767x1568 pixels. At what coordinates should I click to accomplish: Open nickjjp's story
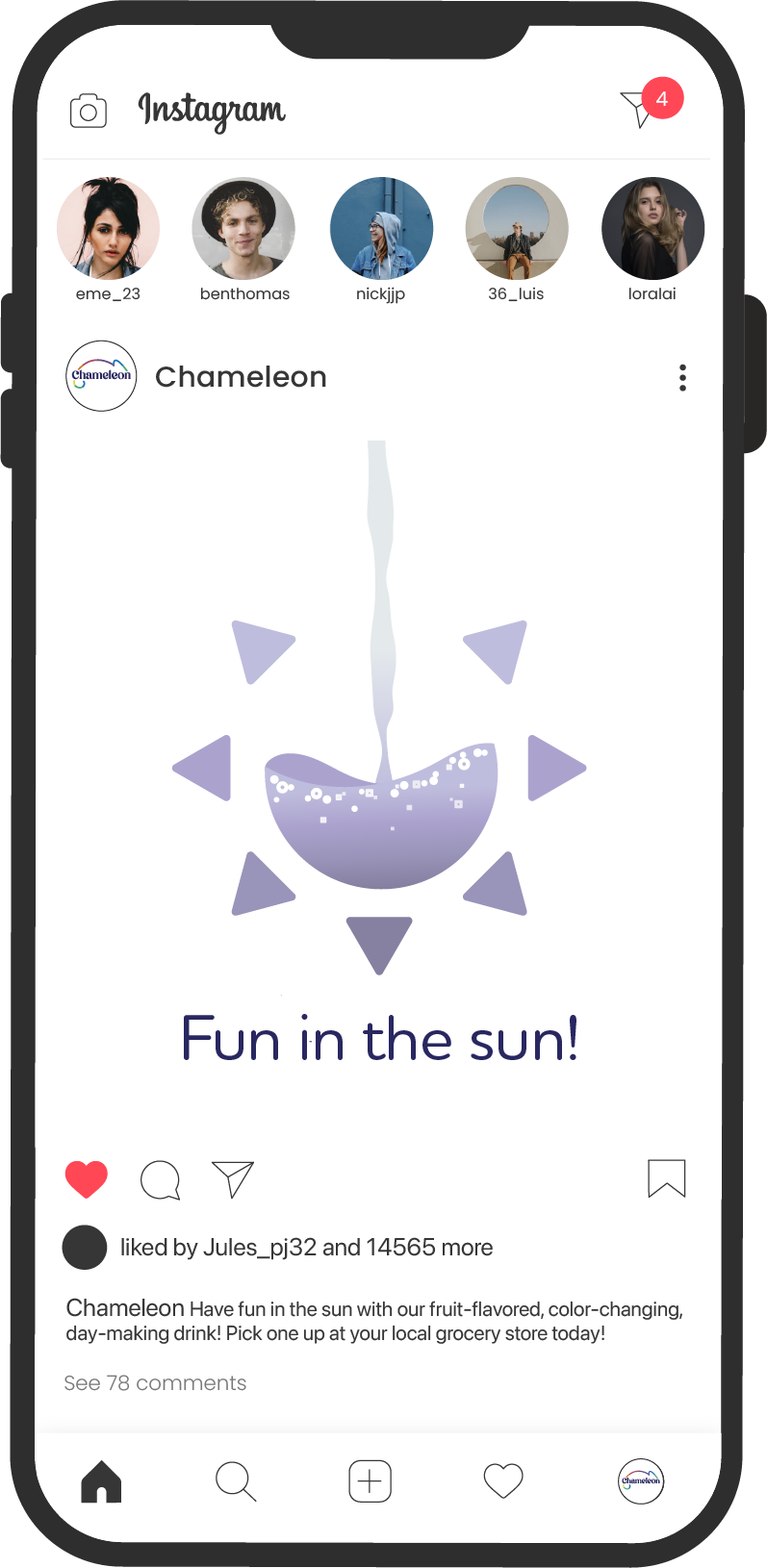tap(381, 229)
